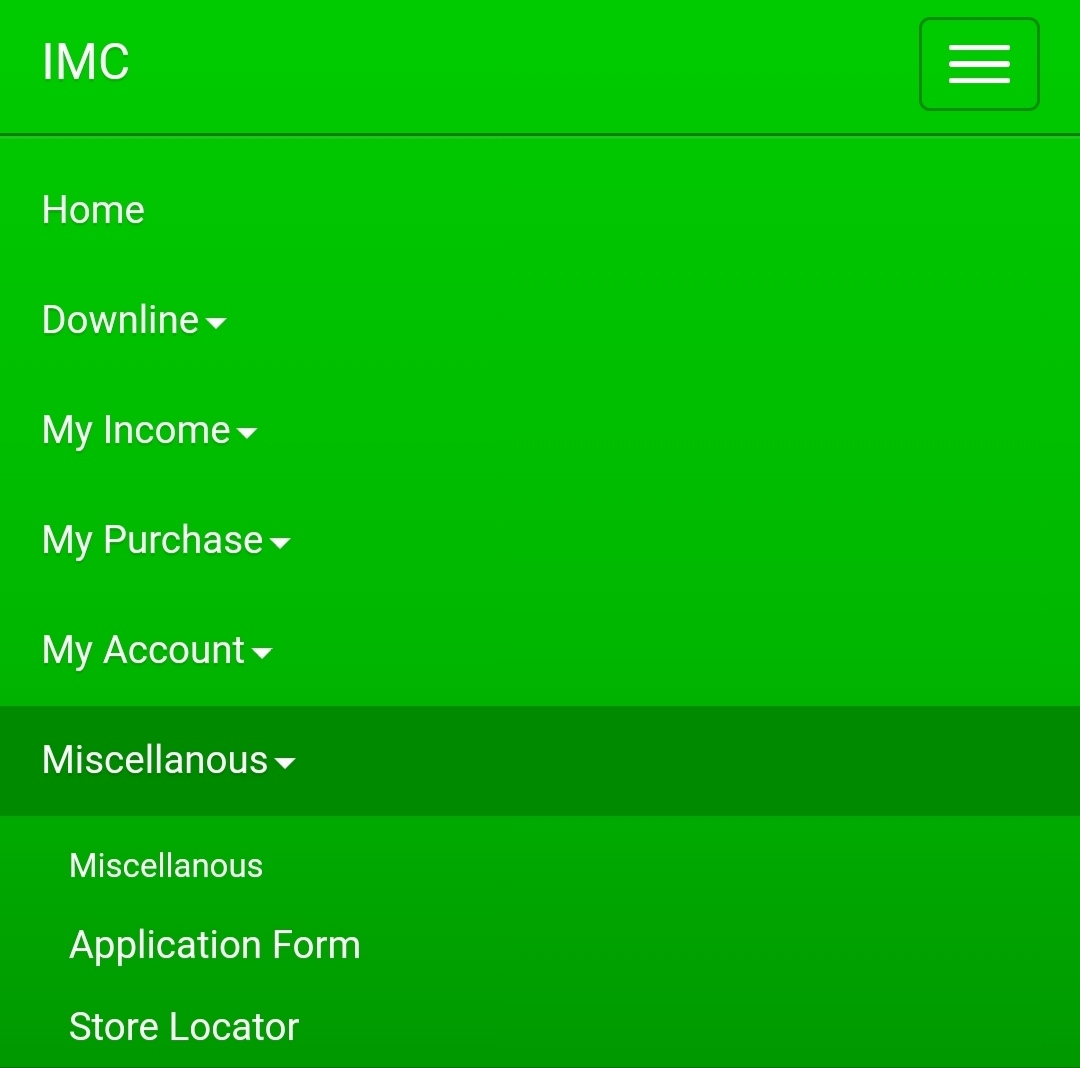Image resolution: width=1080 pixels, height=1068 pixels.
Task: Go to the Home page
Action: tap(94, 210)
